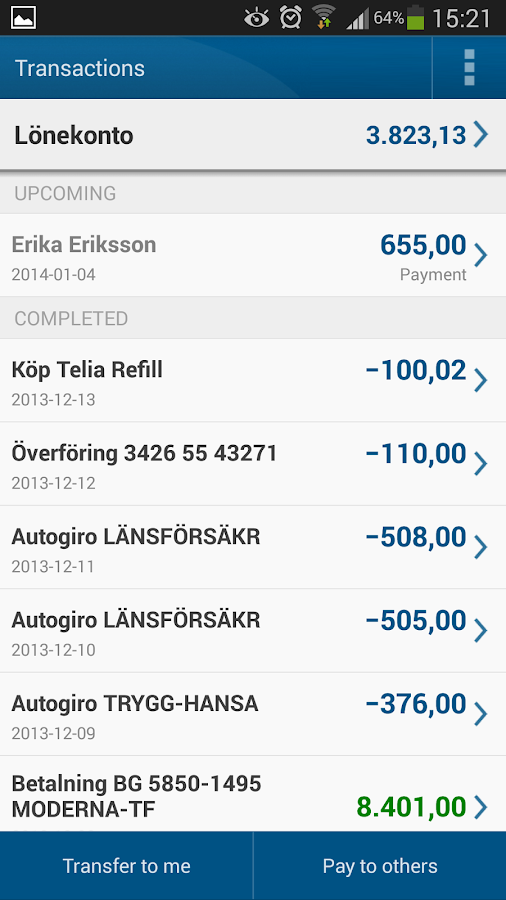The height and width of the screenshot is (900, 506).
Task: View the Köp Telia Refill transaction
Action: click(x=253, y=380)
